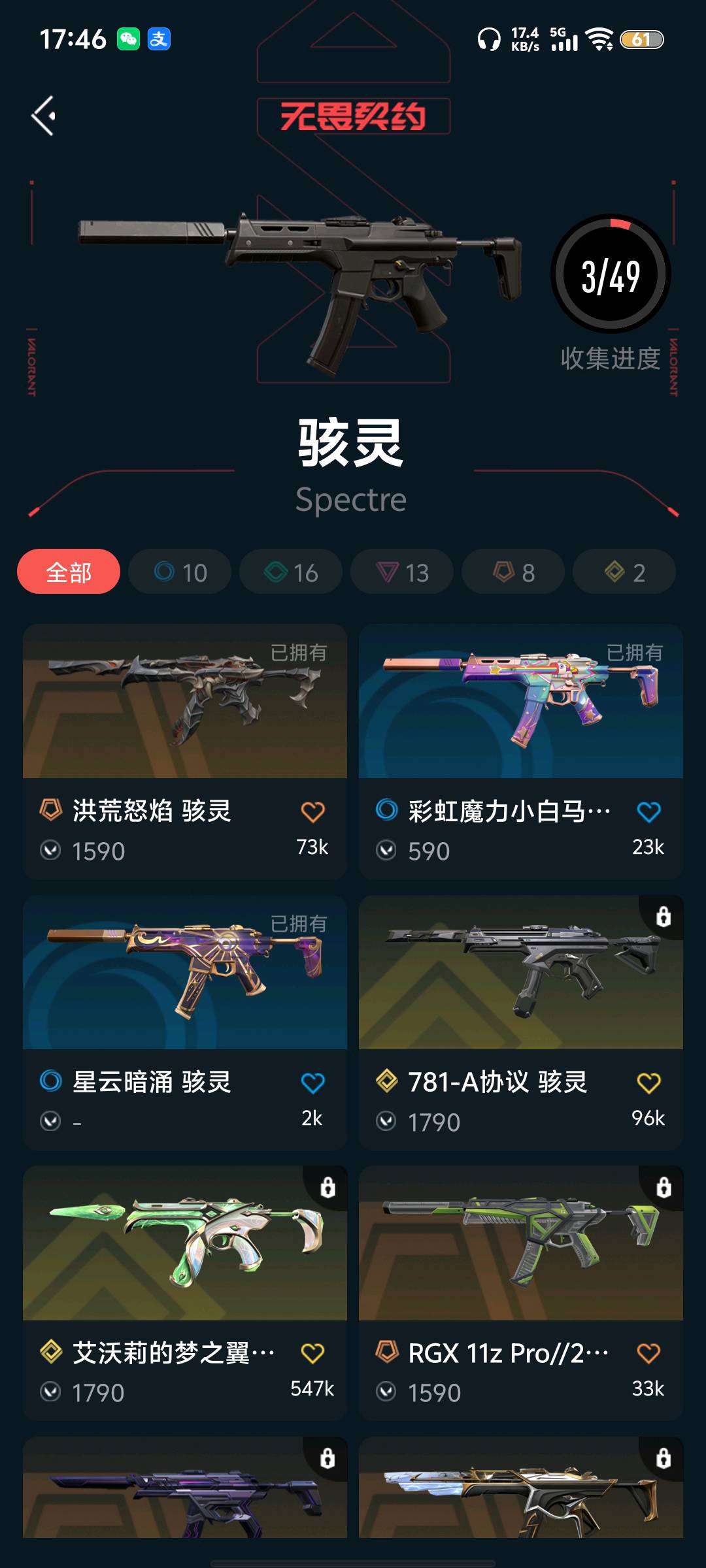Like the 781-A协议 骇灵 skin
The image size is (706, 1568).
coord(648,1083)
